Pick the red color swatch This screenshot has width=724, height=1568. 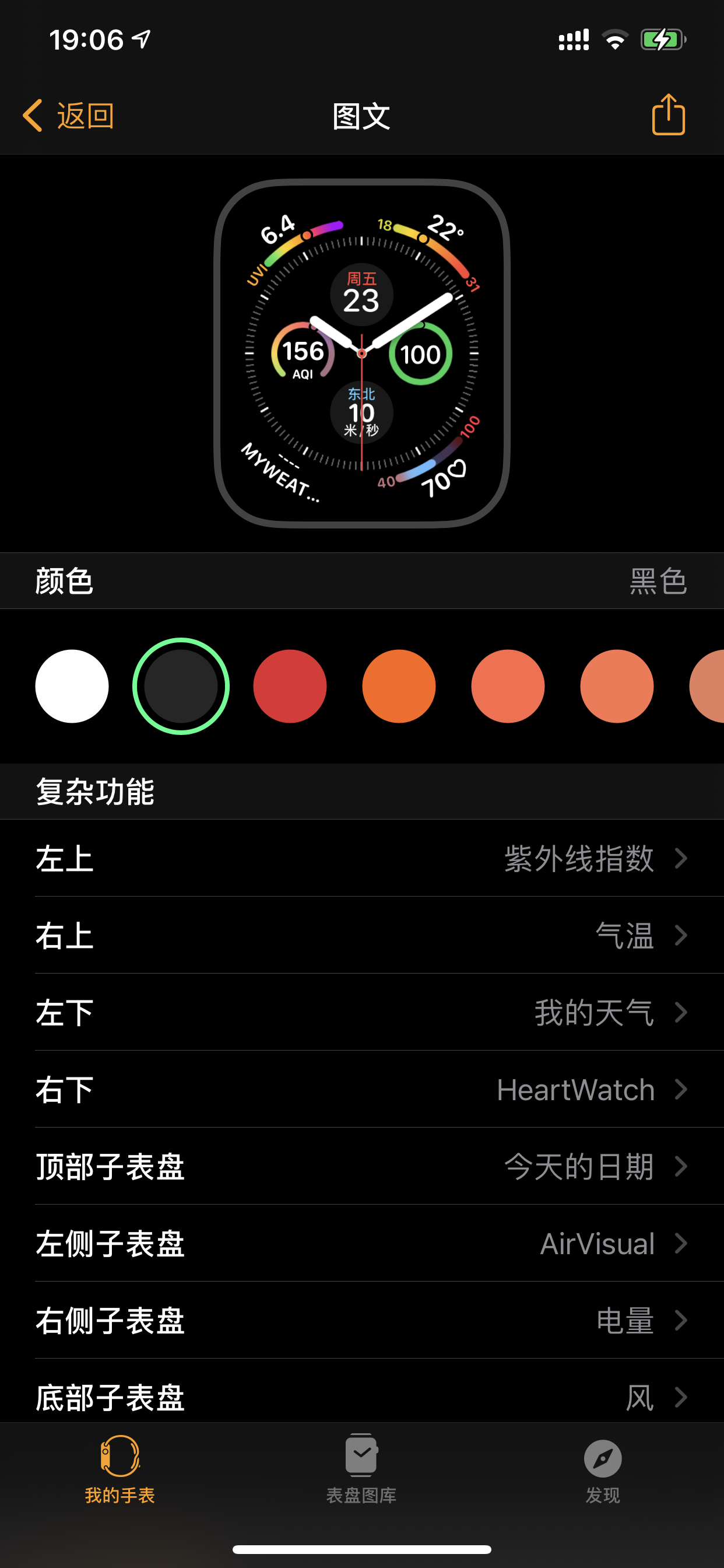click(290, 686)
